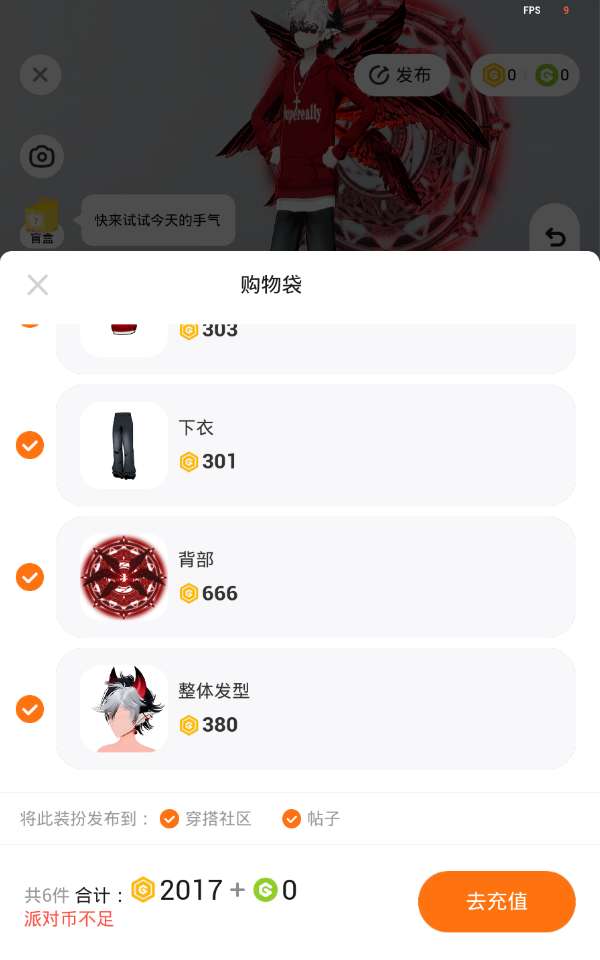Open the 整体发型 hairstyle thumbnail
The width and height of the screenshot is (600, 960).
tap(124, 709)
